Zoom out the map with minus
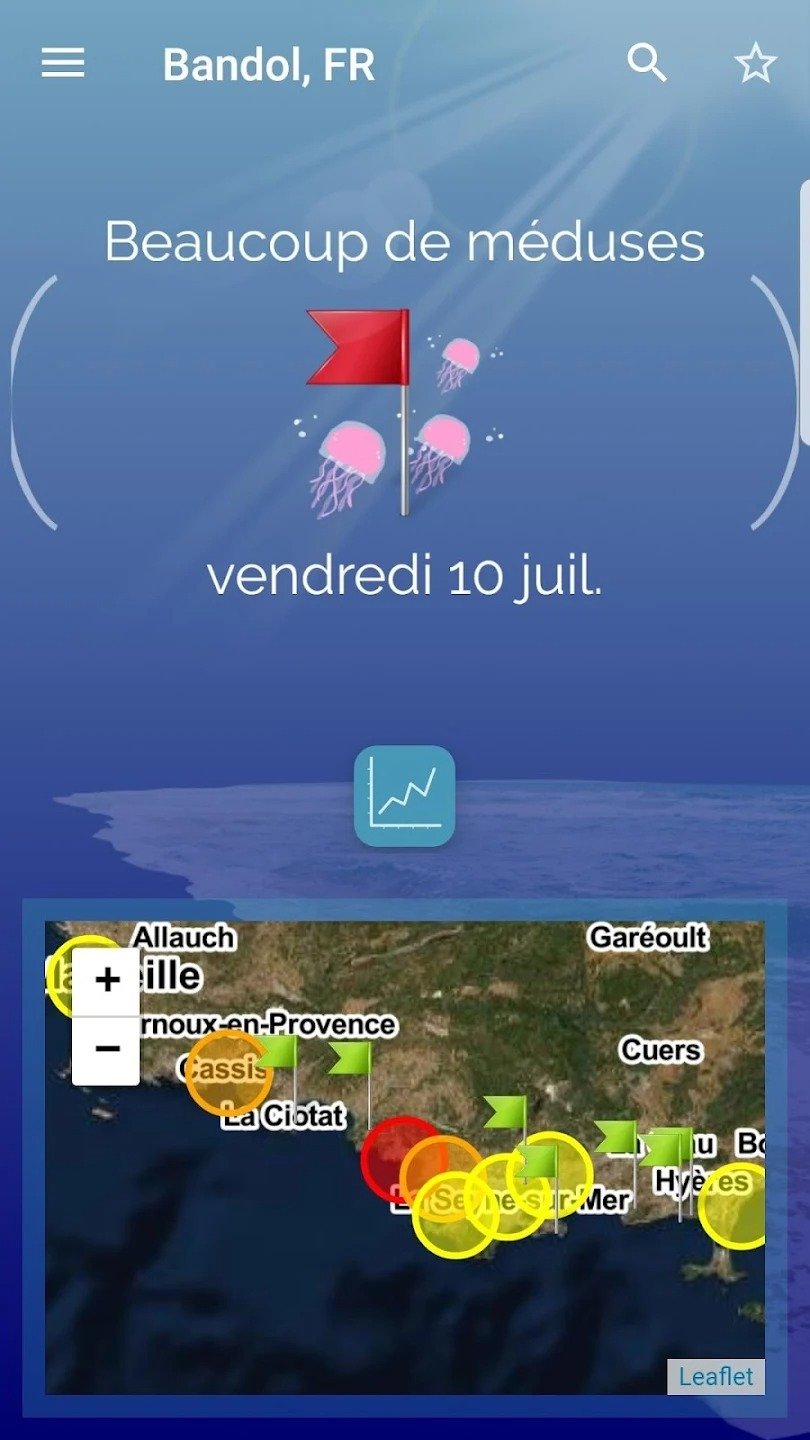This screenshot has height=1440, width=810. coord(106,1050)
